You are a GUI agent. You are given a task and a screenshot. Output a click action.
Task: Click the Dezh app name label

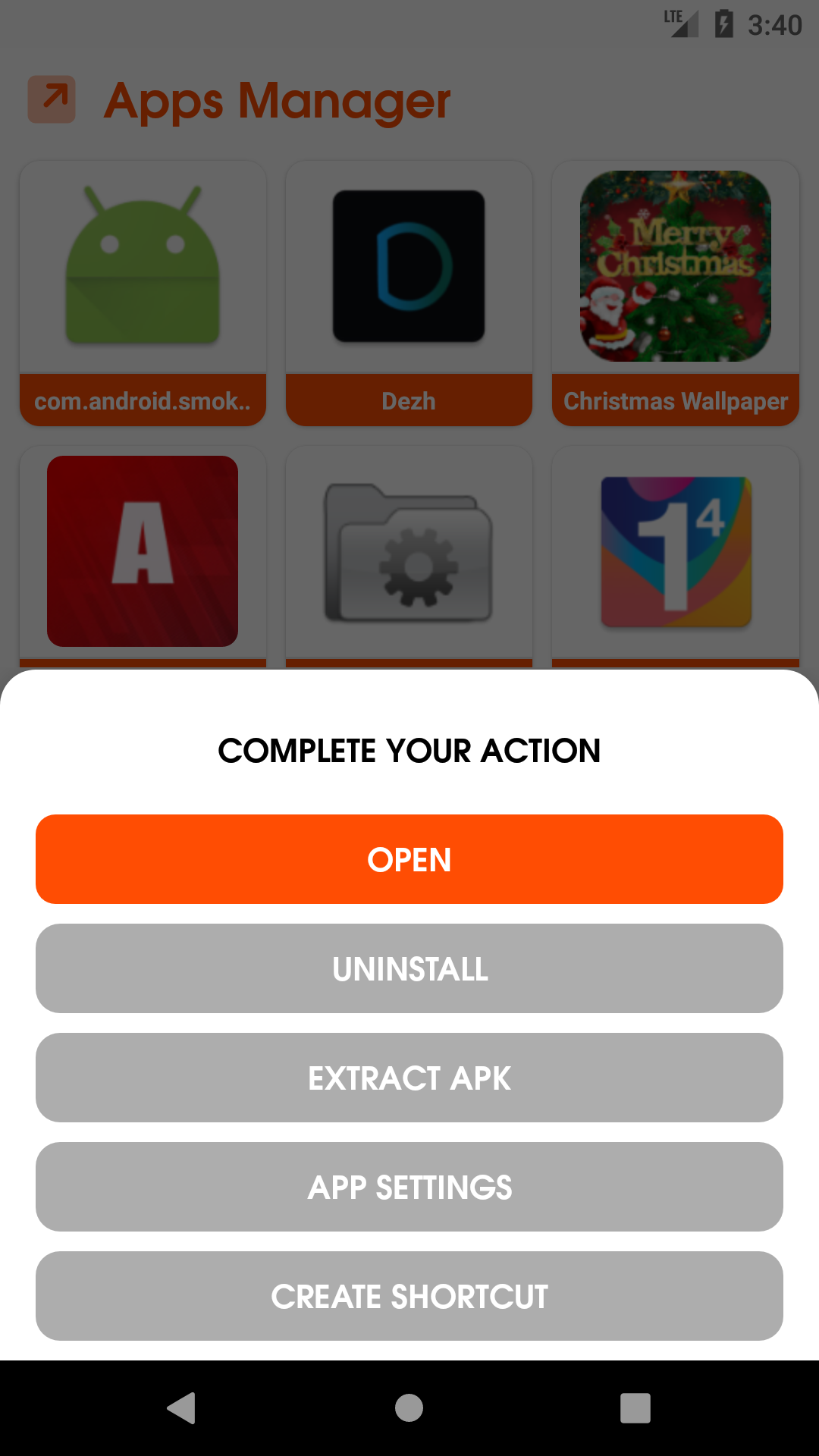coord(408,400)
